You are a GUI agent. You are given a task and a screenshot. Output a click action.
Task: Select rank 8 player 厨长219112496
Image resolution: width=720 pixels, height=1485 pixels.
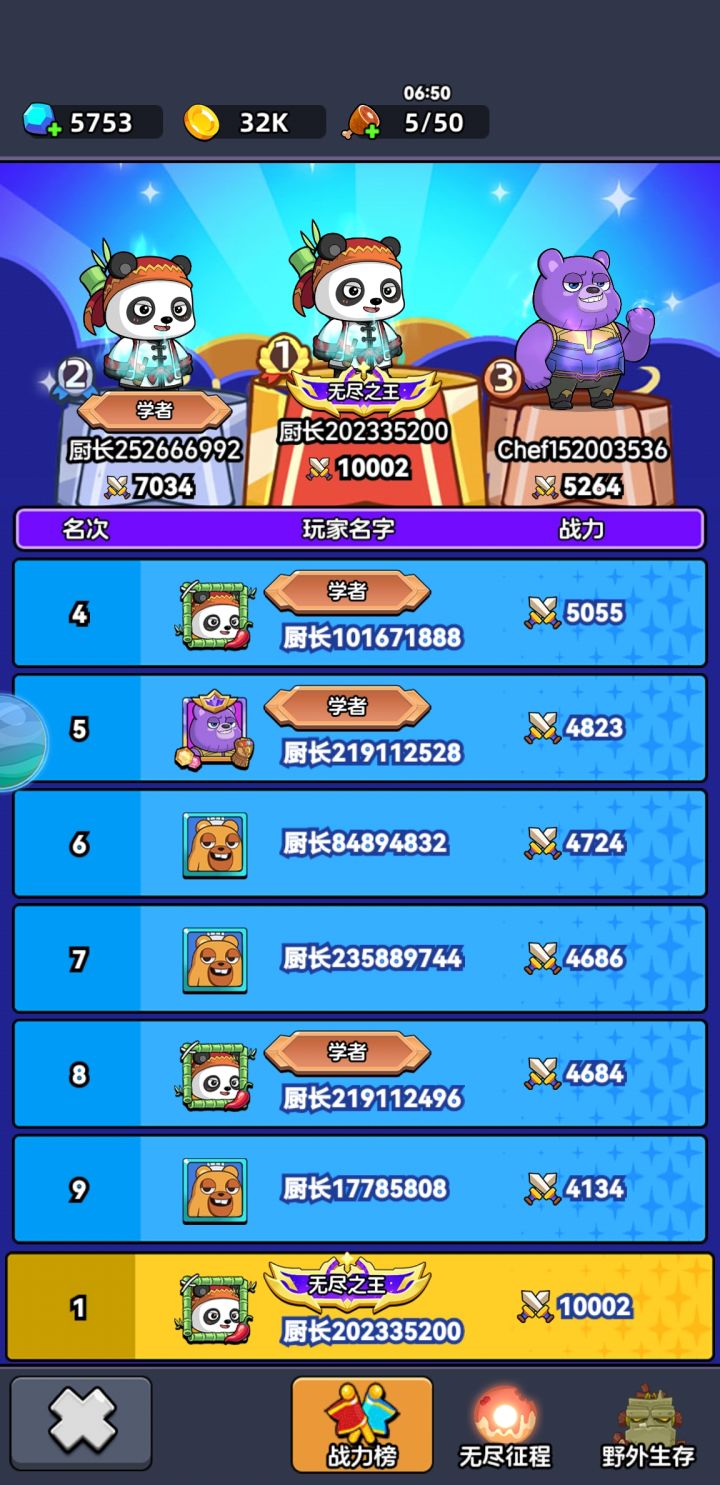tap(360, 1074)
